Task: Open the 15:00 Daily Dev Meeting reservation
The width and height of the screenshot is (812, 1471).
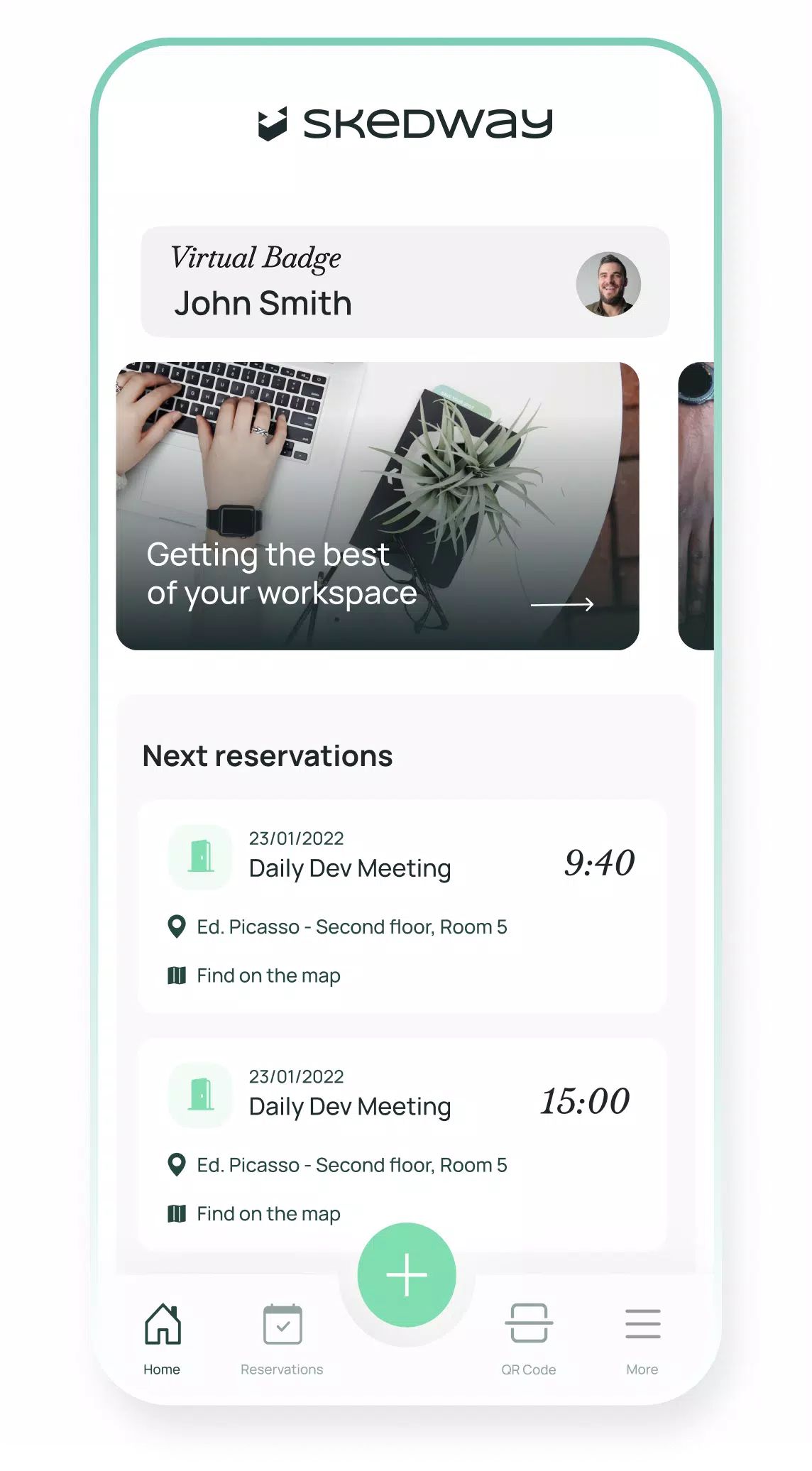Action: [402, 1105]
